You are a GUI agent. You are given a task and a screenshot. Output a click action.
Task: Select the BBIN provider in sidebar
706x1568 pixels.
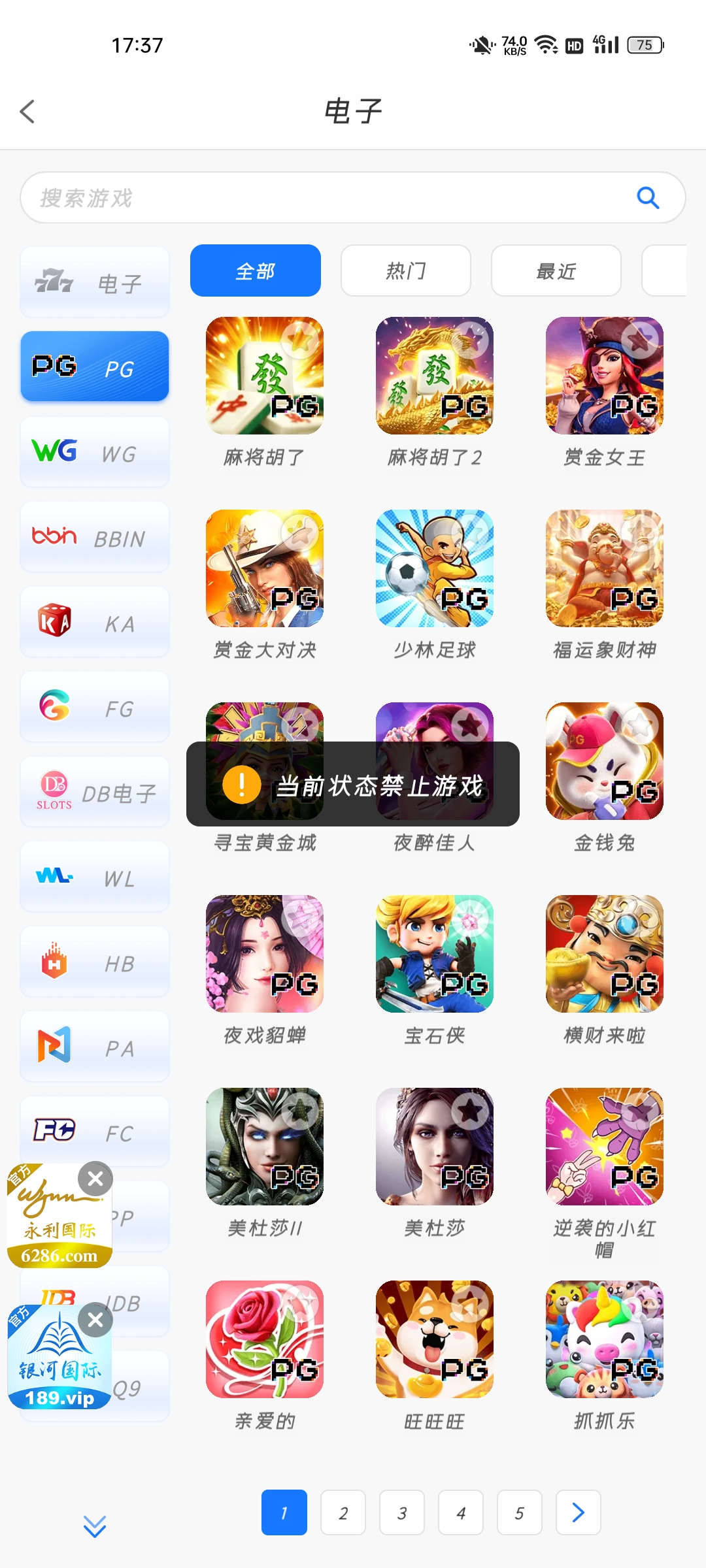point(95,537)
